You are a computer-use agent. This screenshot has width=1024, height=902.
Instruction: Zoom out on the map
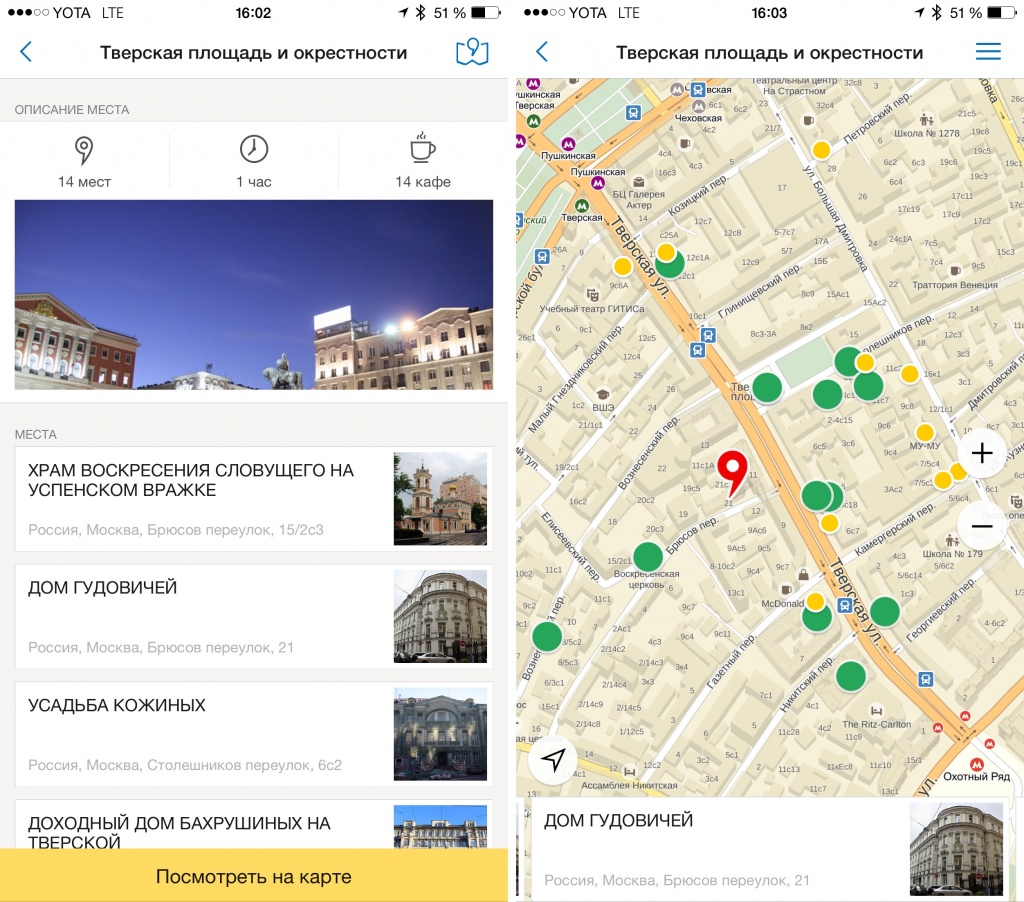pyautogui.click(x=982, y=526)
